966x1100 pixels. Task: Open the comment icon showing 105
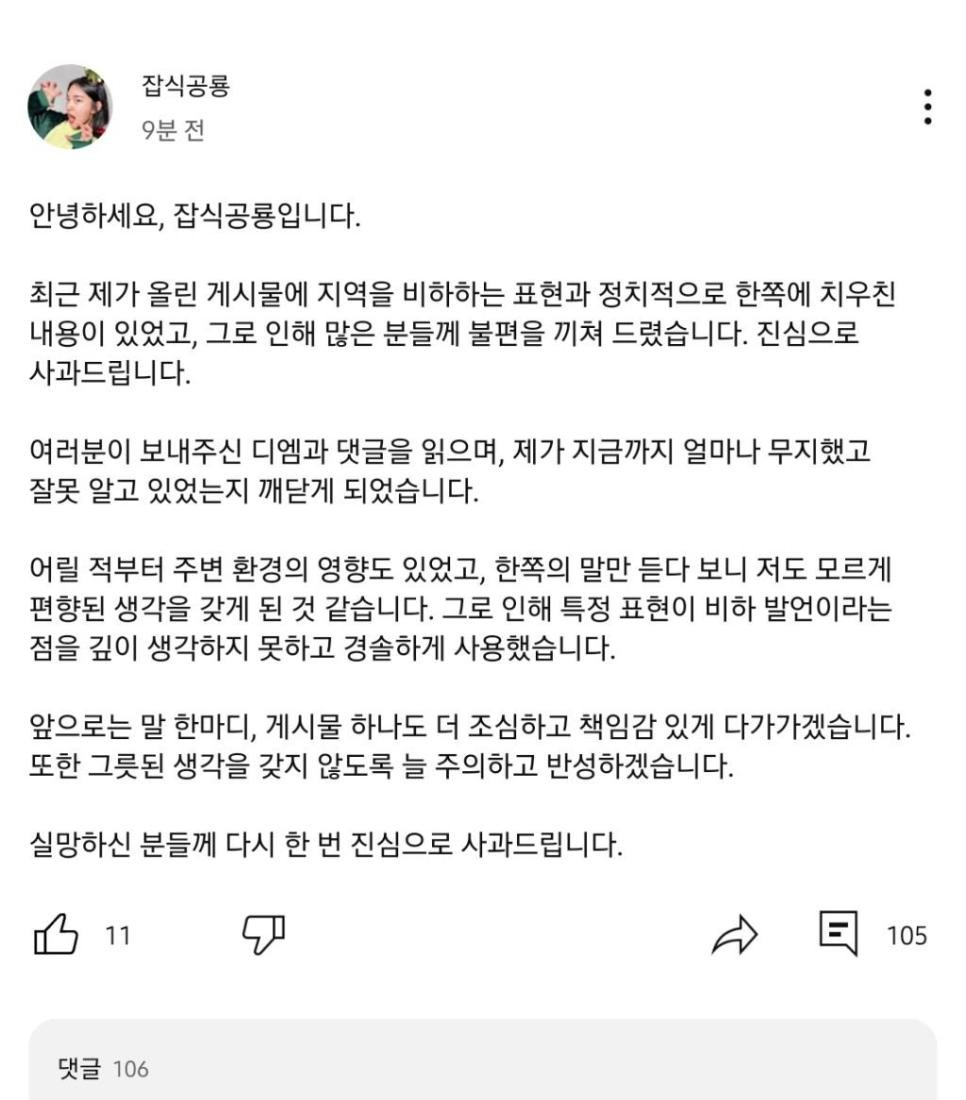838,934
